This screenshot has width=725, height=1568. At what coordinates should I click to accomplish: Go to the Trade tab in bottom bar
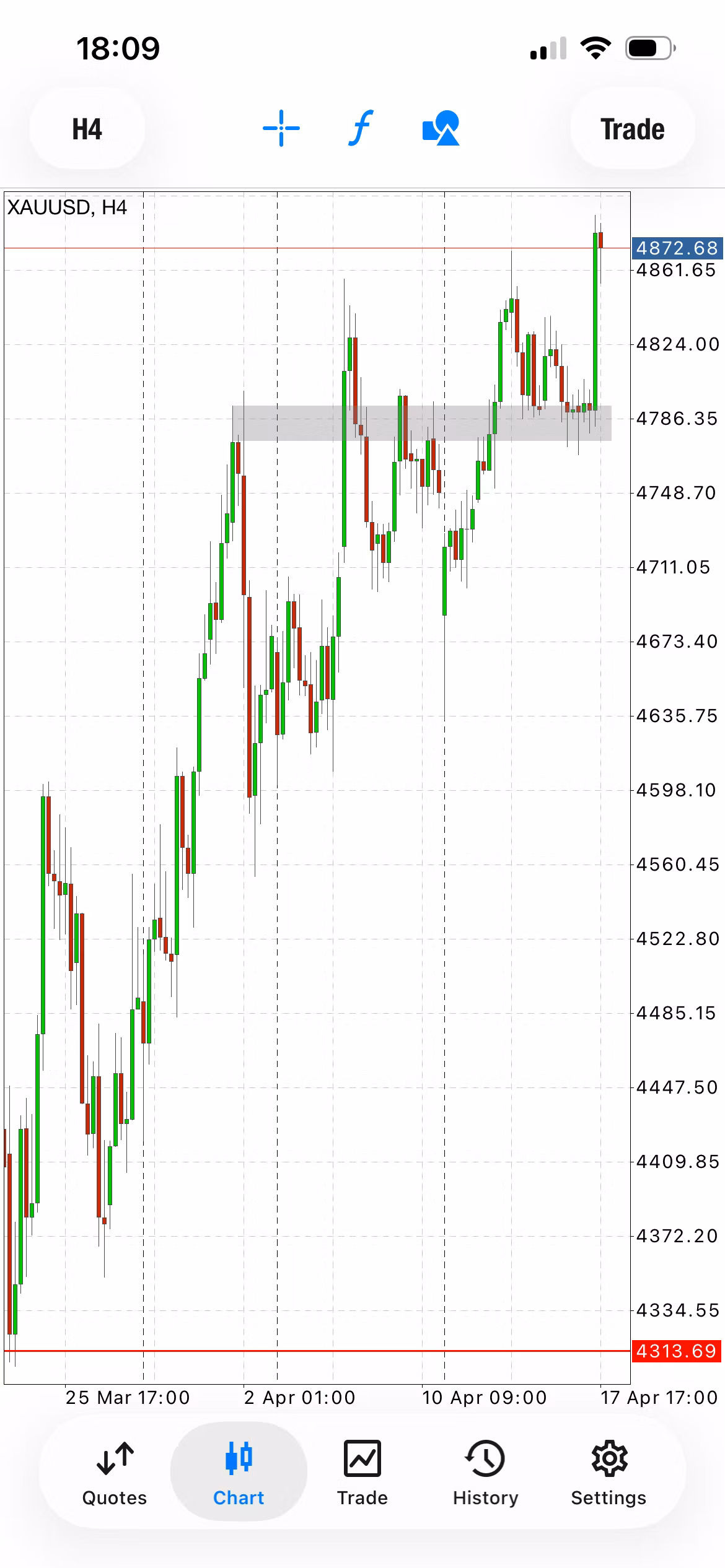coord(362,1474)
